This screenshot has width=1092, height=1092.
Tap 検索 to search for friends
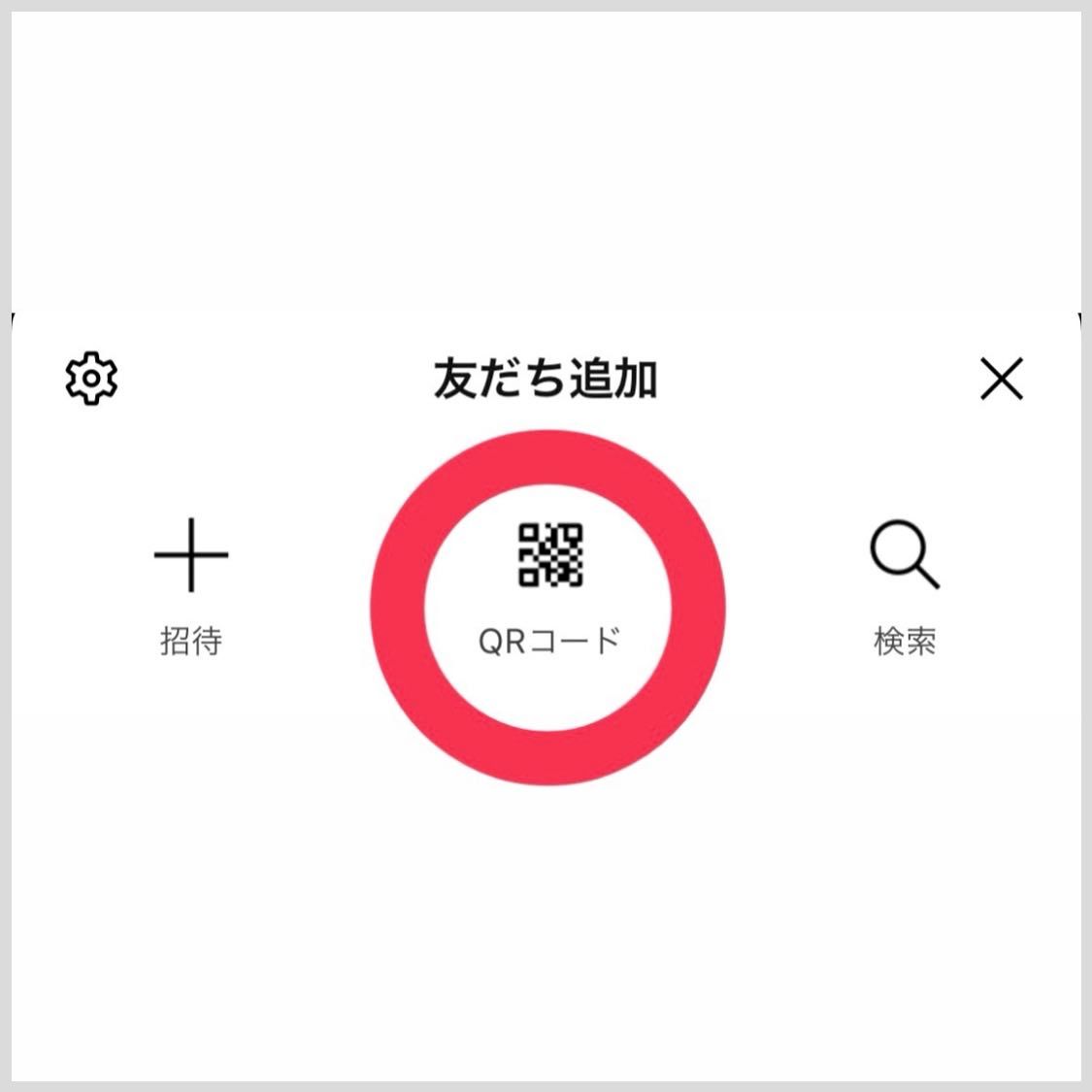tap(904, 582)
